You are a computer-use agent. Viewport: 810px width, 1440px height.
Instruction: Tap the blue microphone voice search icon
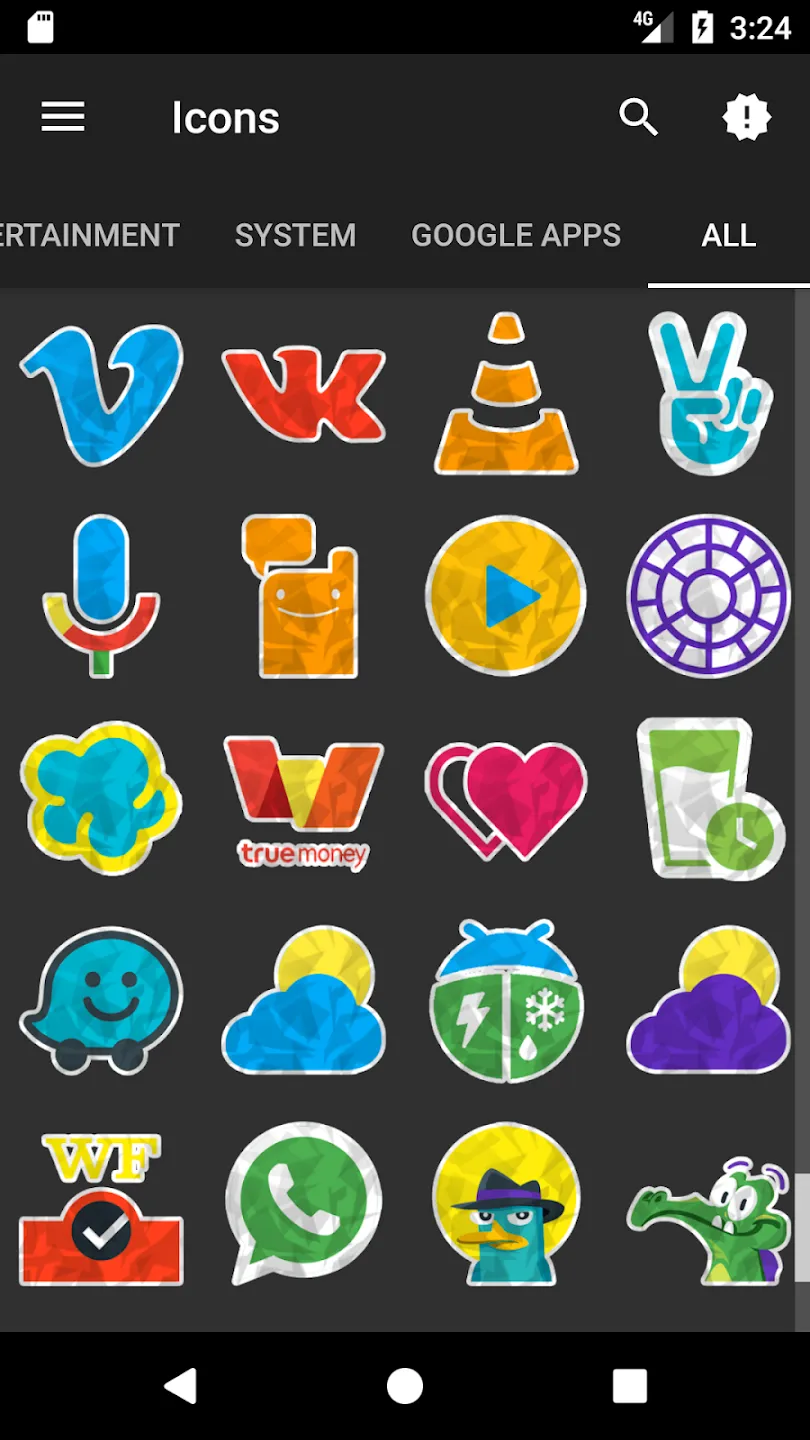[x=101, y=596]
